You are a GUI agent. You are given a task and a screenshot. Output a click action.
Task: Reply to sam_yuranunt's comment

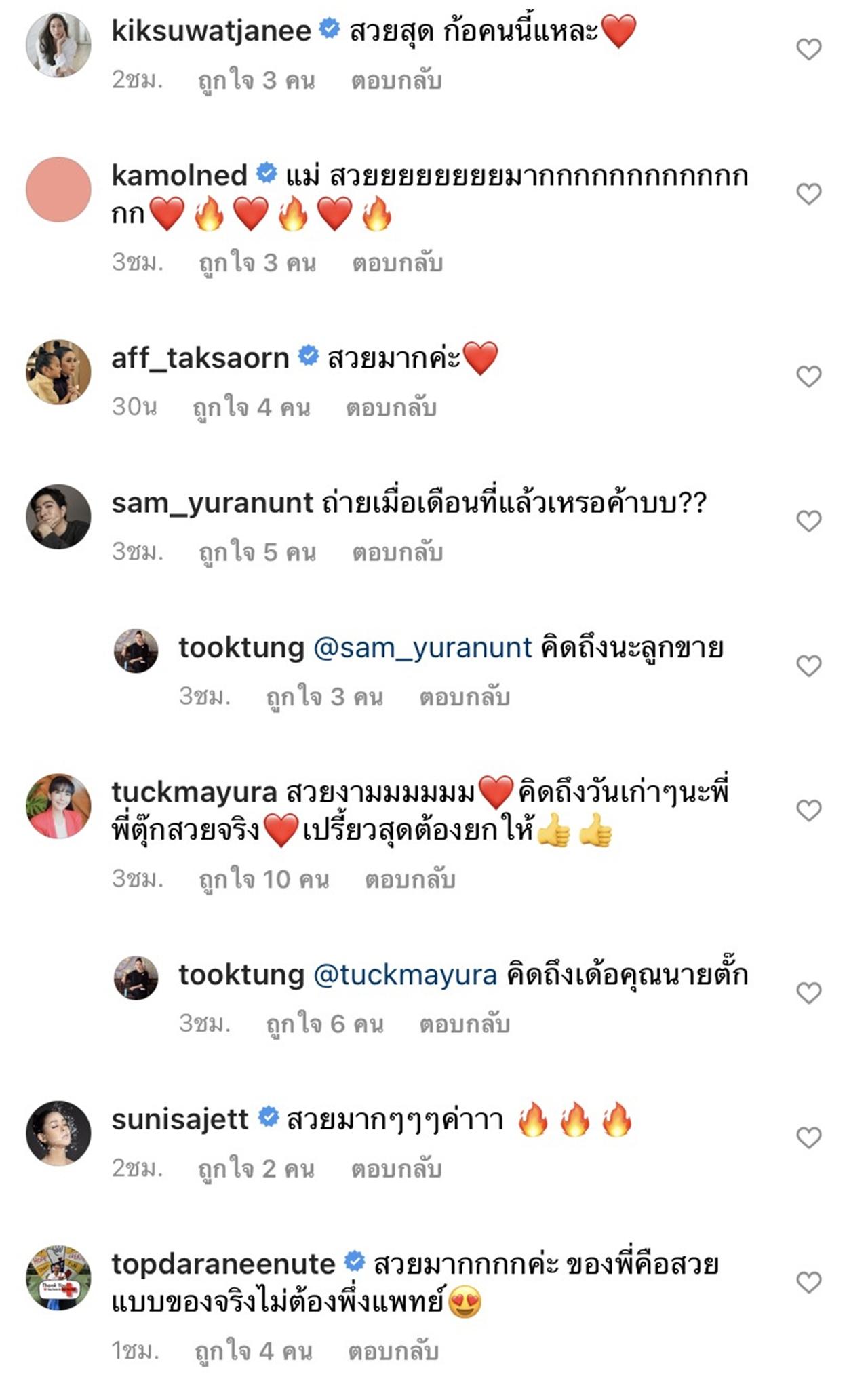(397, 553)
